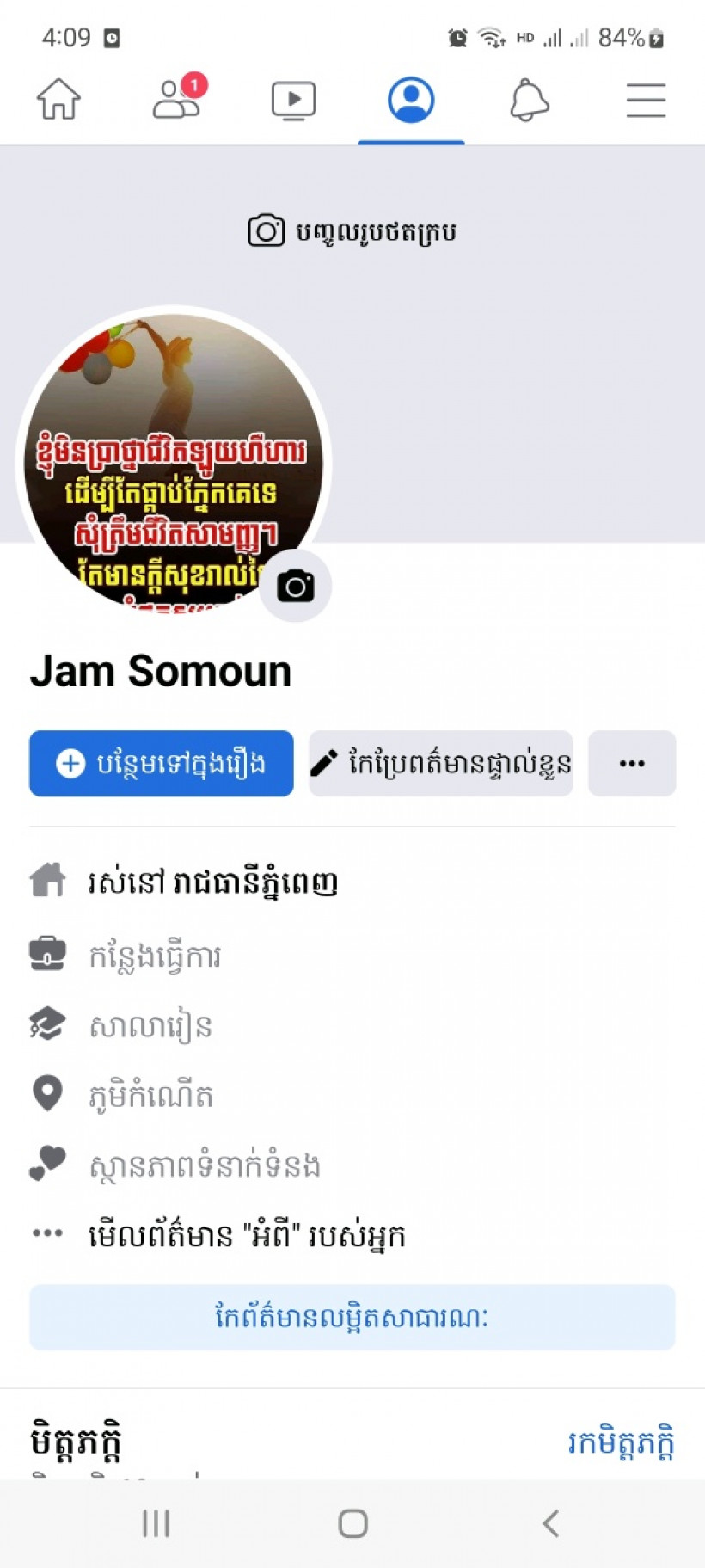The width and height of the screenshot is (705, 1568).
Task: Tap Find Friends link
Action: [621, 1440]
